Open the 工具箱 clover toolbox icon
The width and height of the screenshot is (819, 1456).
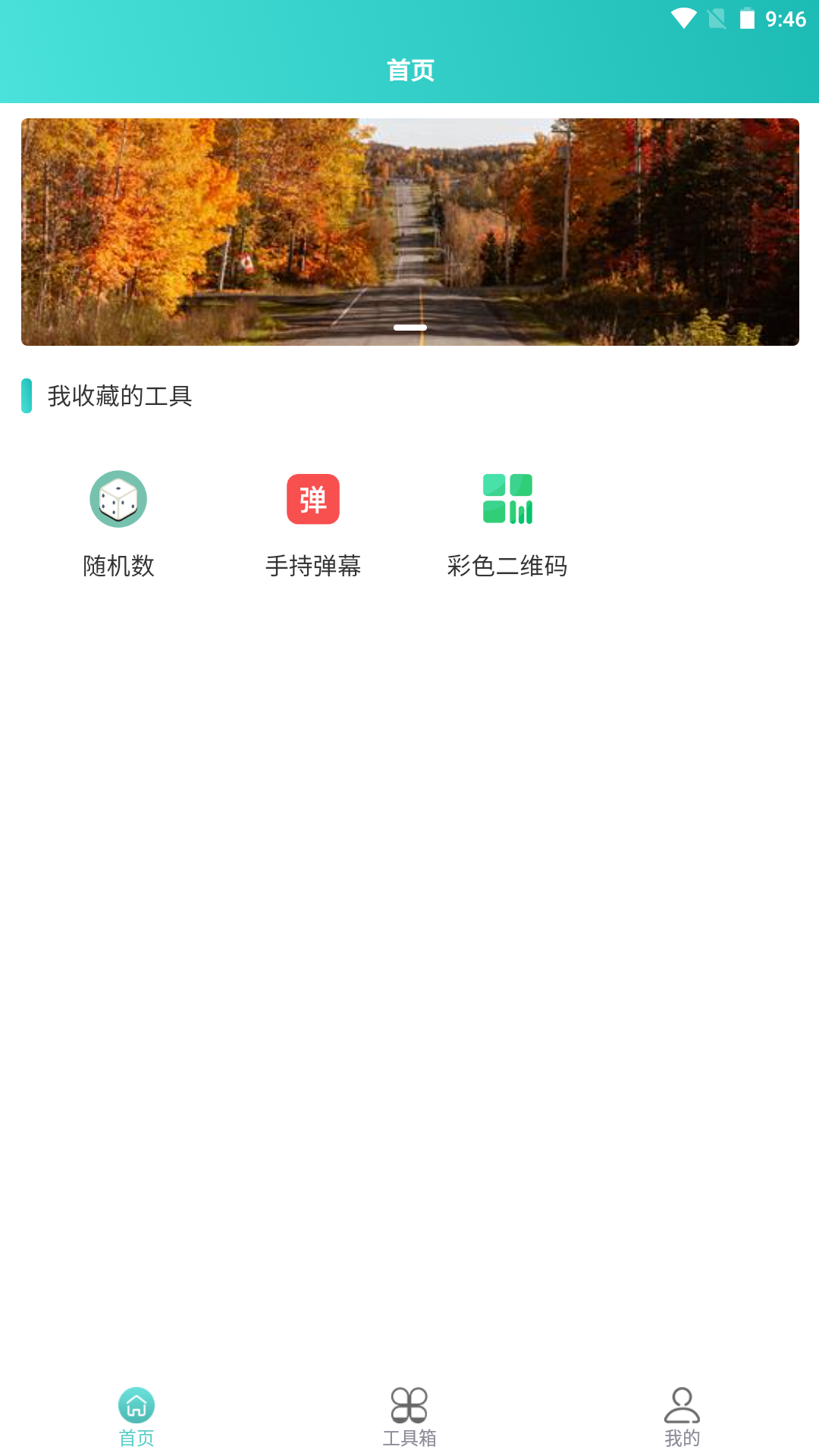click(x=409, y=1404)
